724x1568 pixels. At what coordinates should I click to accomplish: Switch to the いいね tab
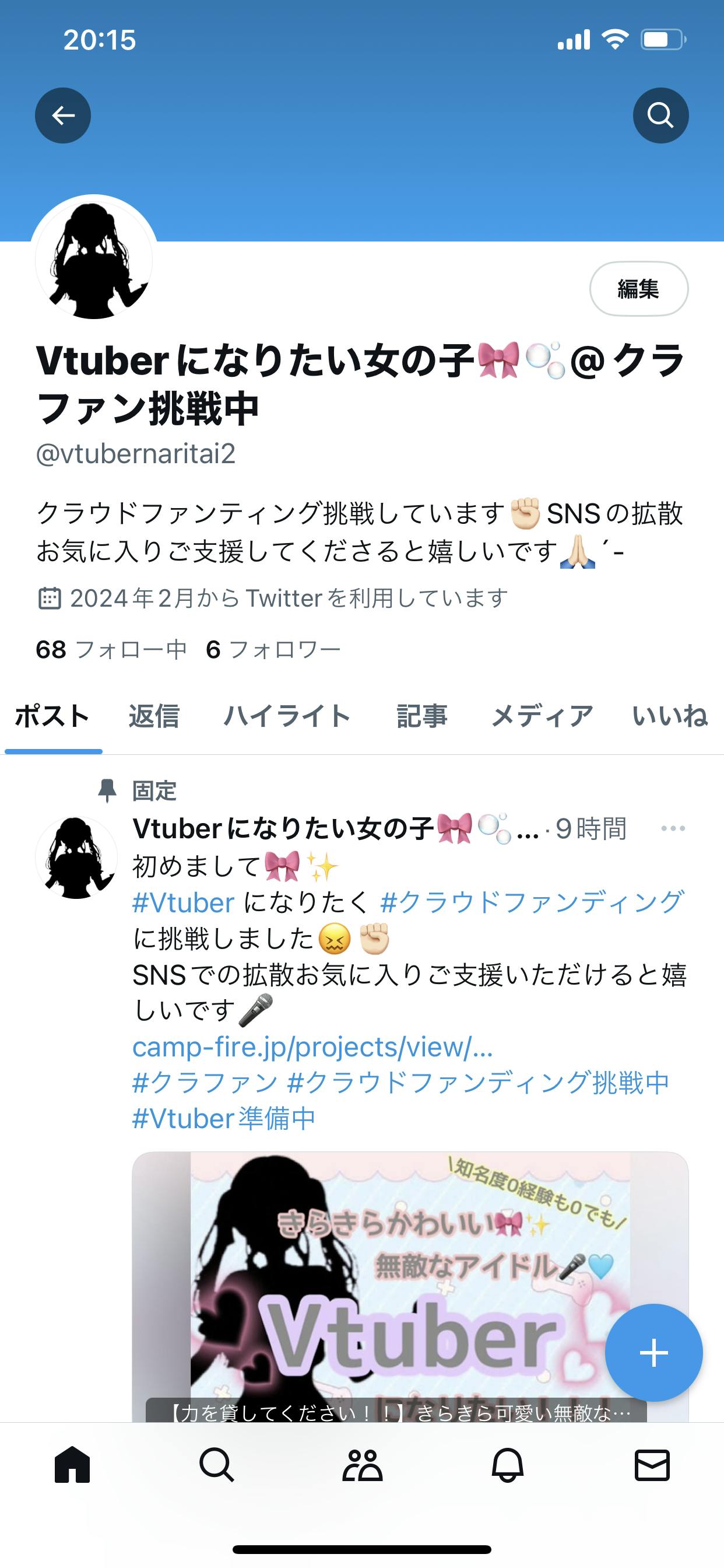pos(669,716)
